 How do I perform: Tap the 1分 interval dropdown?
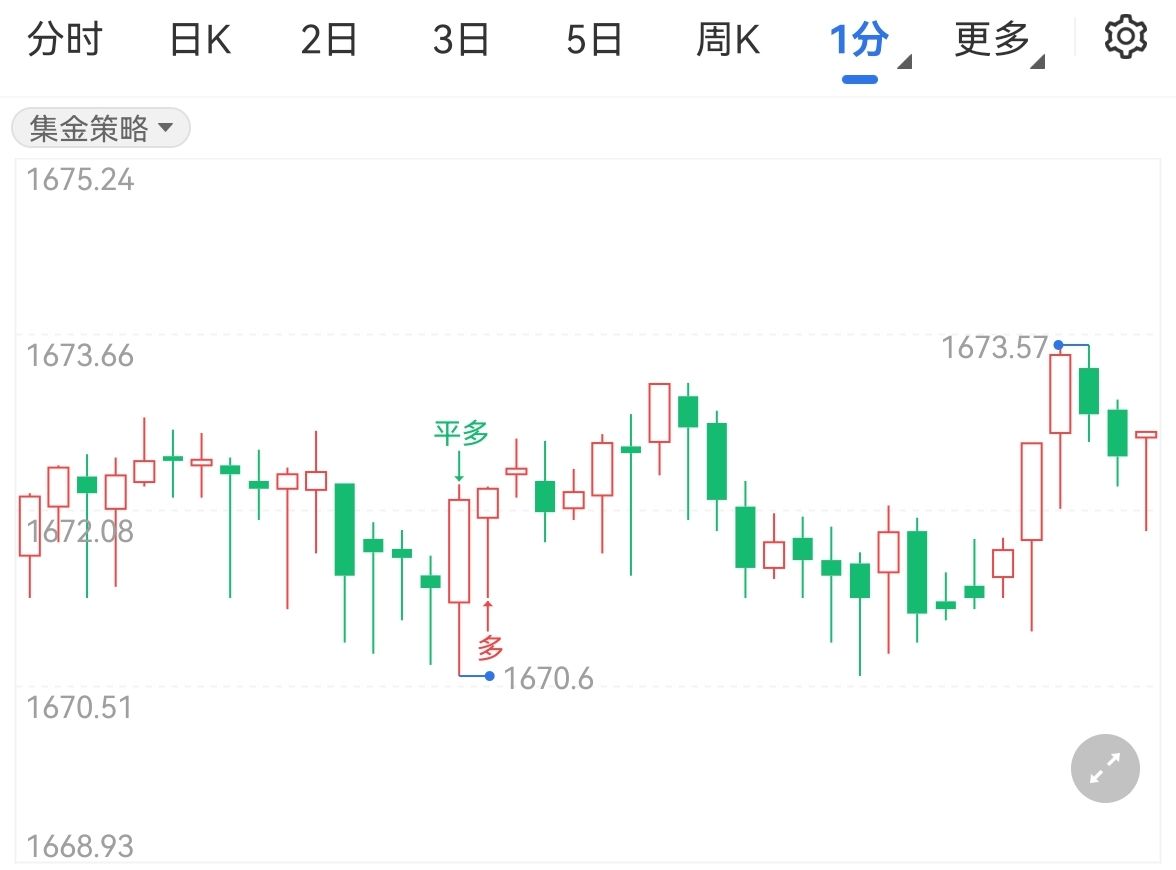[x=861, y=41]
